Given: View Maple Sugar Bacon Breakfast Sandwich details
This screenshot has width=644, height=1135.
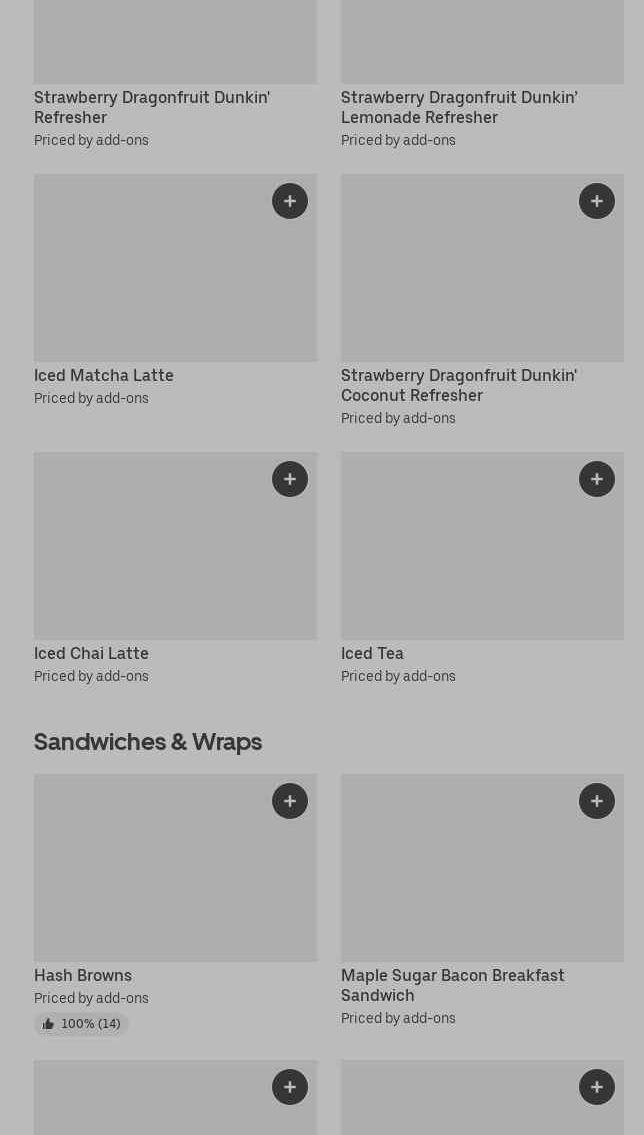Looking at the screenshot, I should click(x=482, y=900).
